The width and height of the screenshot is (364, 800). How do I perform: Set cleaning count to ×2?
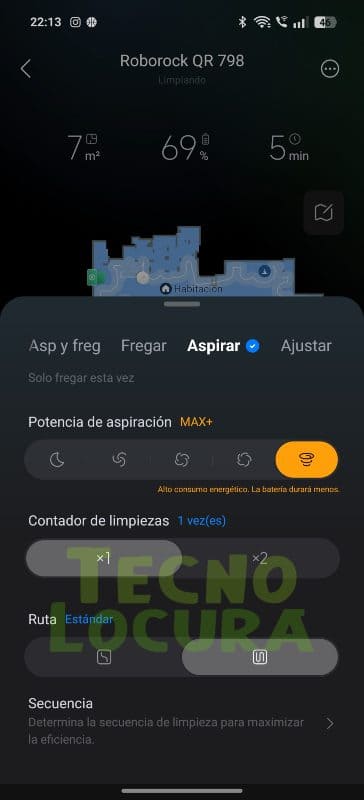coord(260,558)
